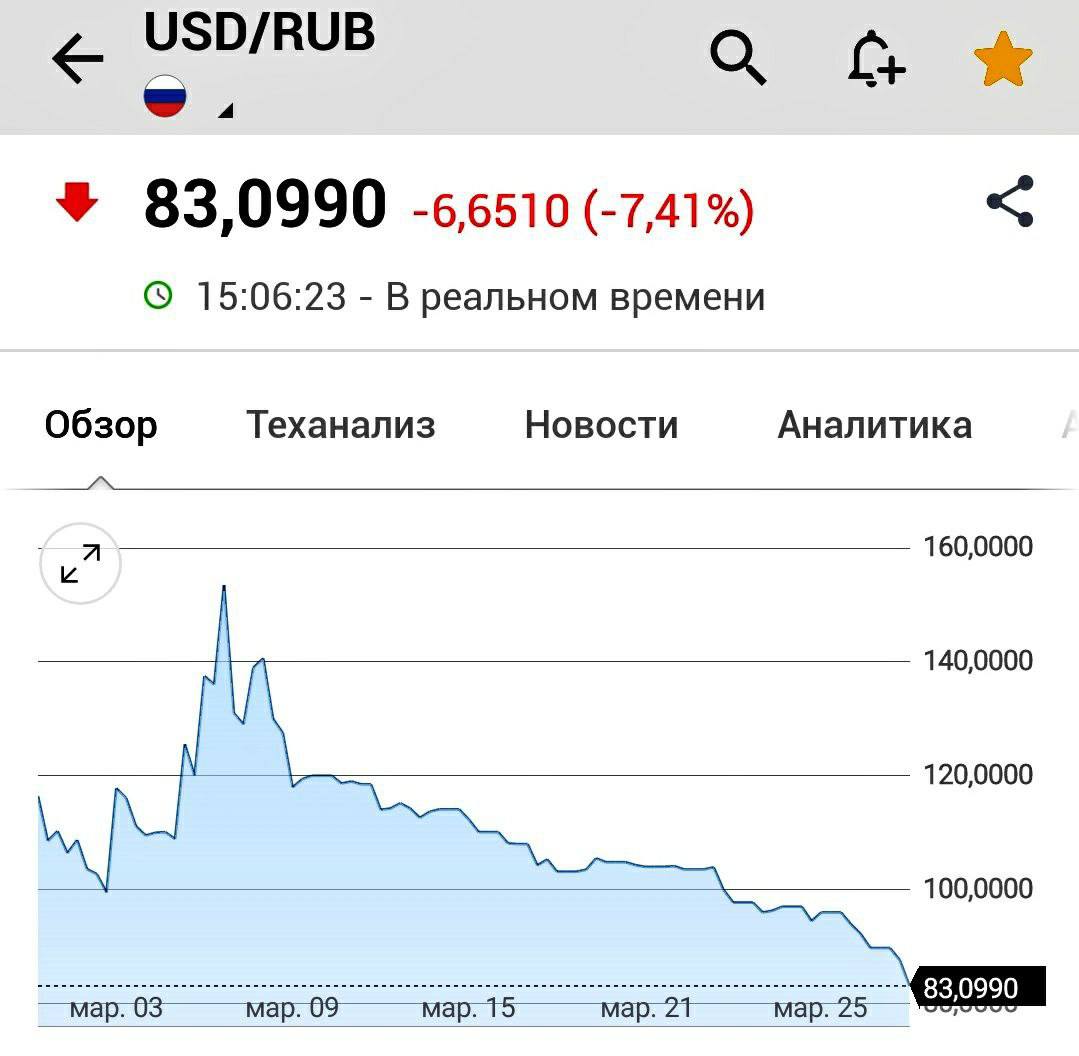Switch to the Теханализ tab
1079x1056 pixels.
[341, 425]
